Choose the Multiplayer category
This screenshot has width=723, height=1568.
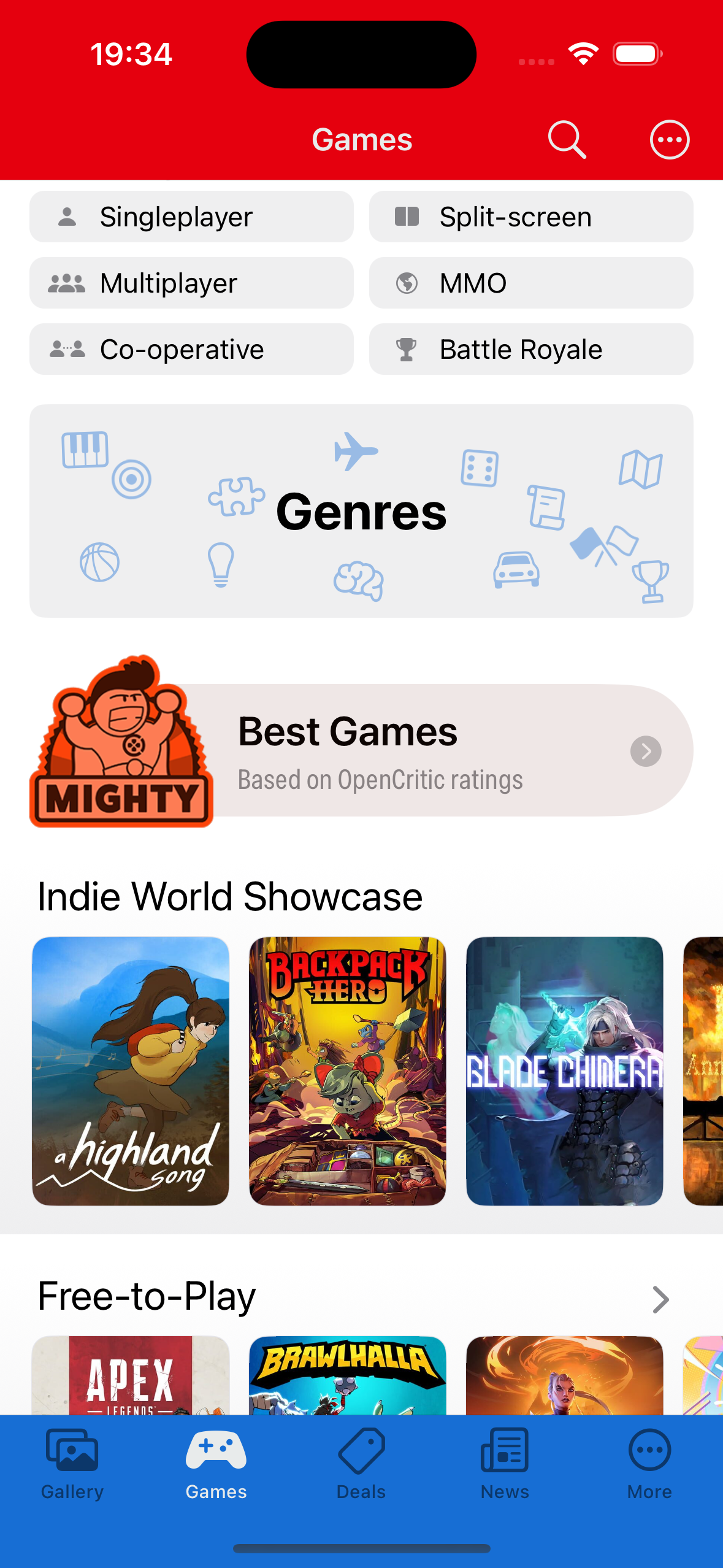191,283
